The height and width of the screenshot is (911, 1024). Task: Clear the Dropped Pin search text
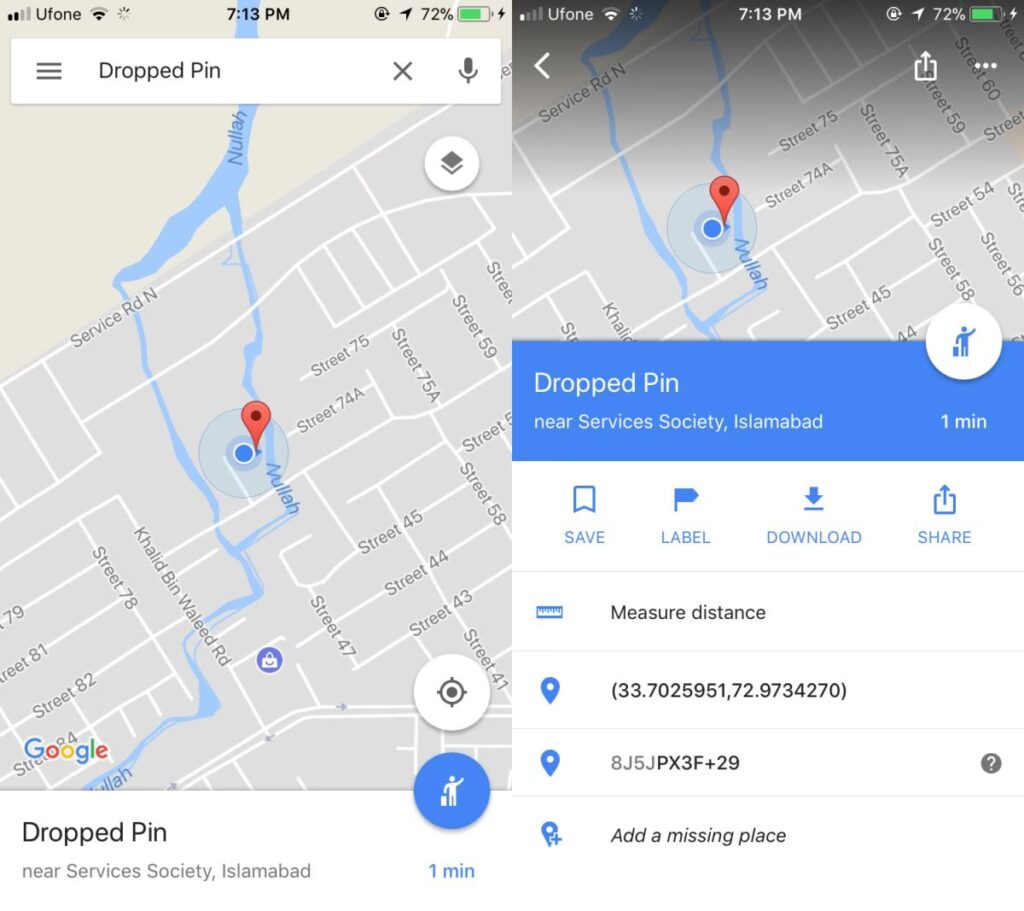point(402,71)
